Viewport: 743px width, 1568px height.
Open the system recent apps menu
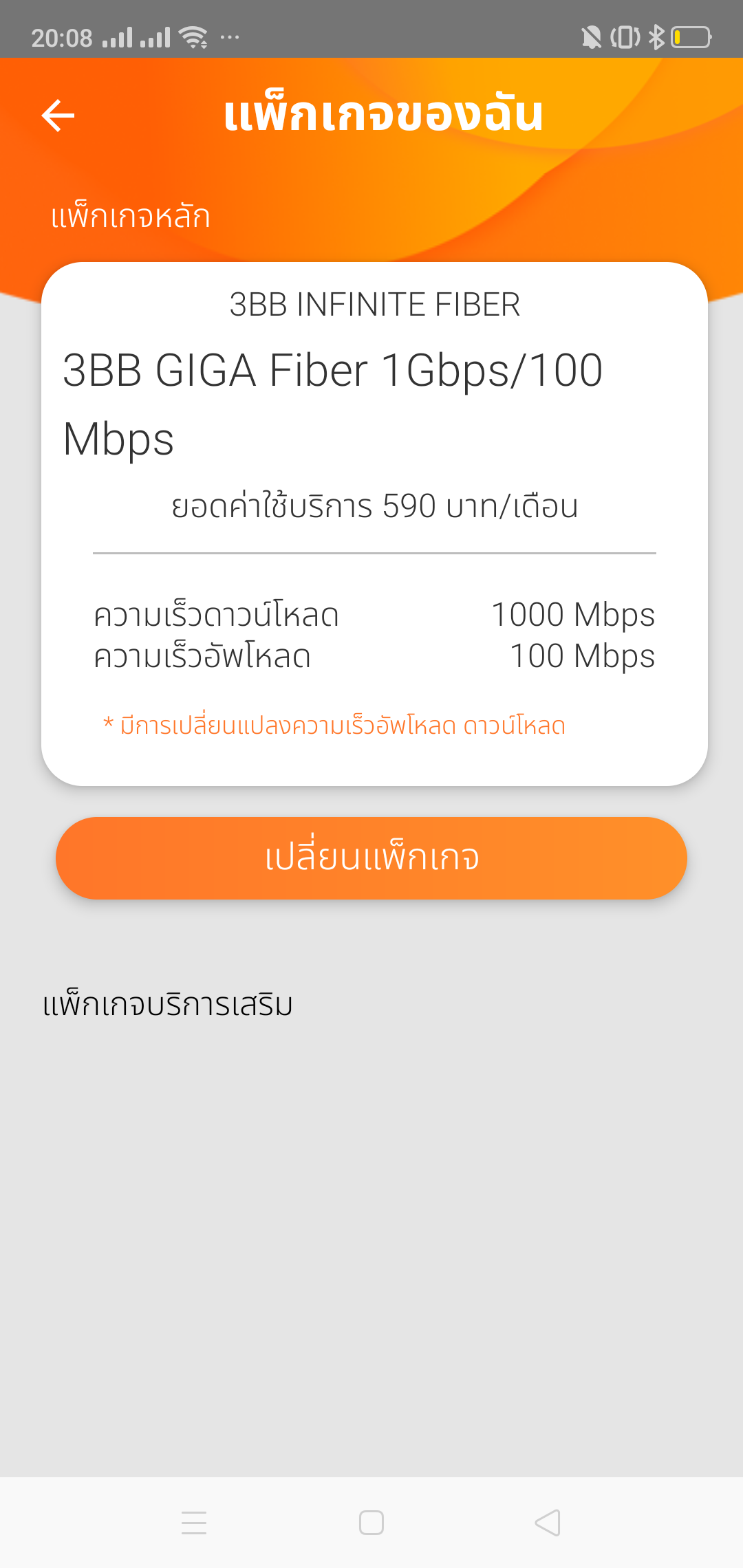[194, 1523]
